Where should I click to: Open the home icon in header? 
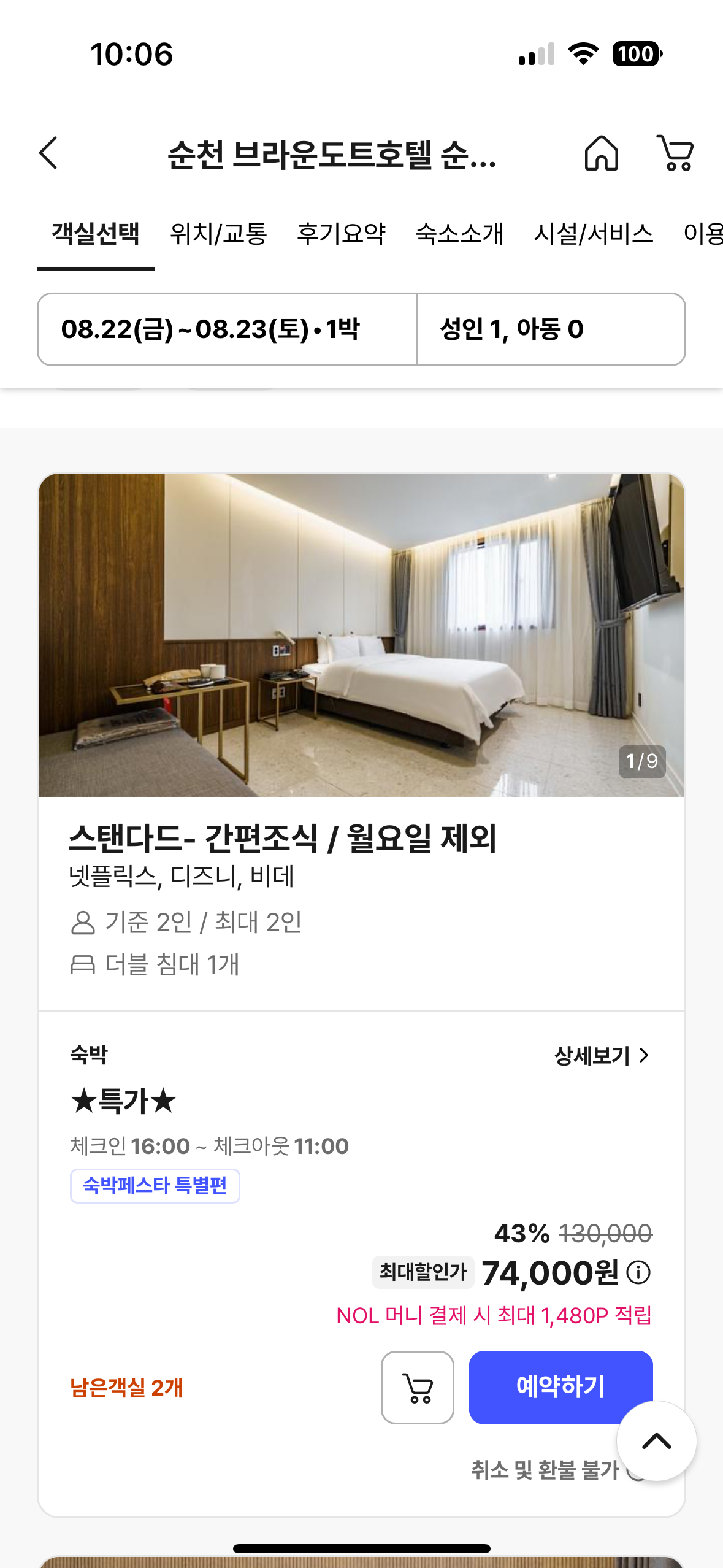click(601, 153)
